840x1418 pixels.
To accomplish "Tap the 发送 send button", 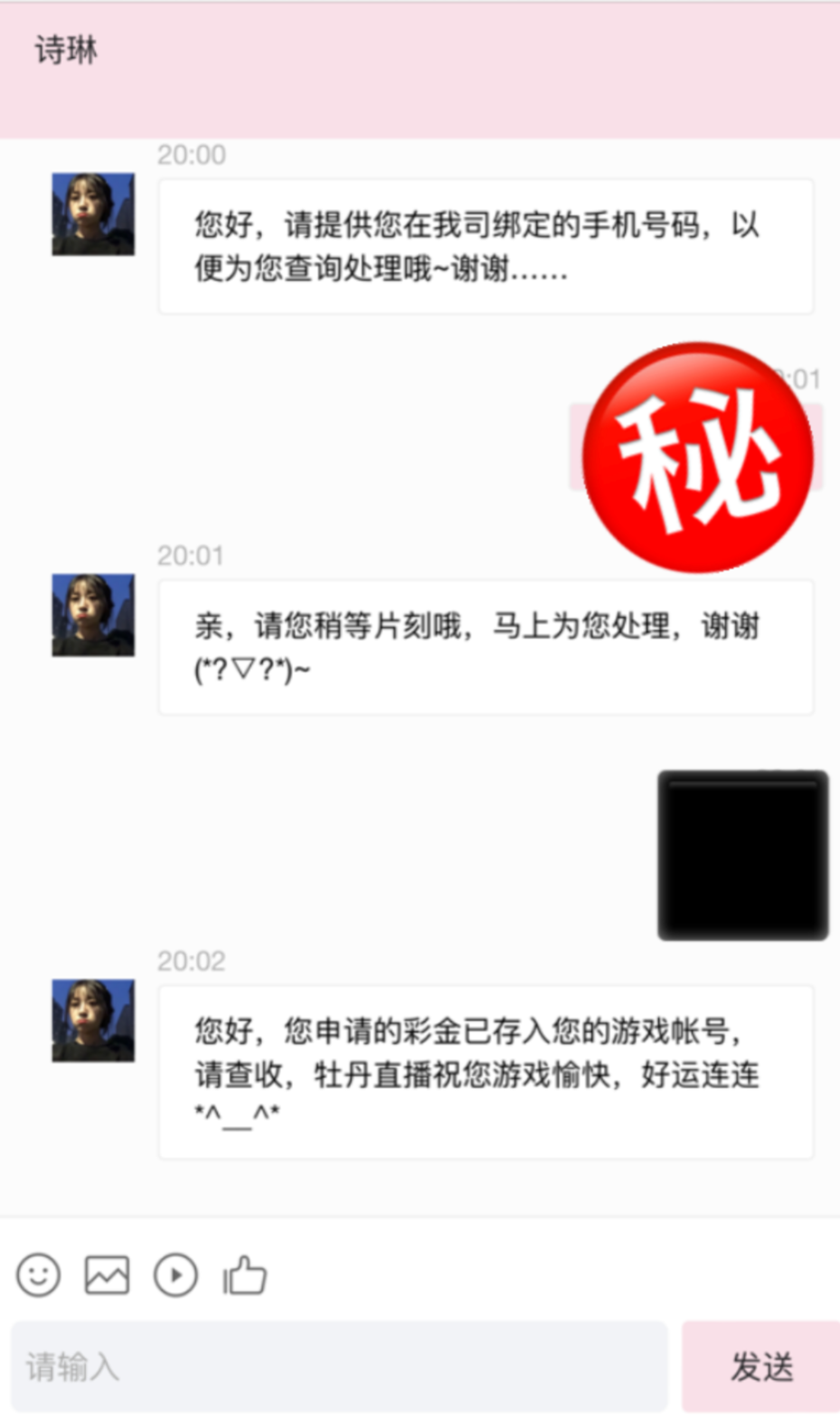I will pyautogui.click(x=761, y=1366).
